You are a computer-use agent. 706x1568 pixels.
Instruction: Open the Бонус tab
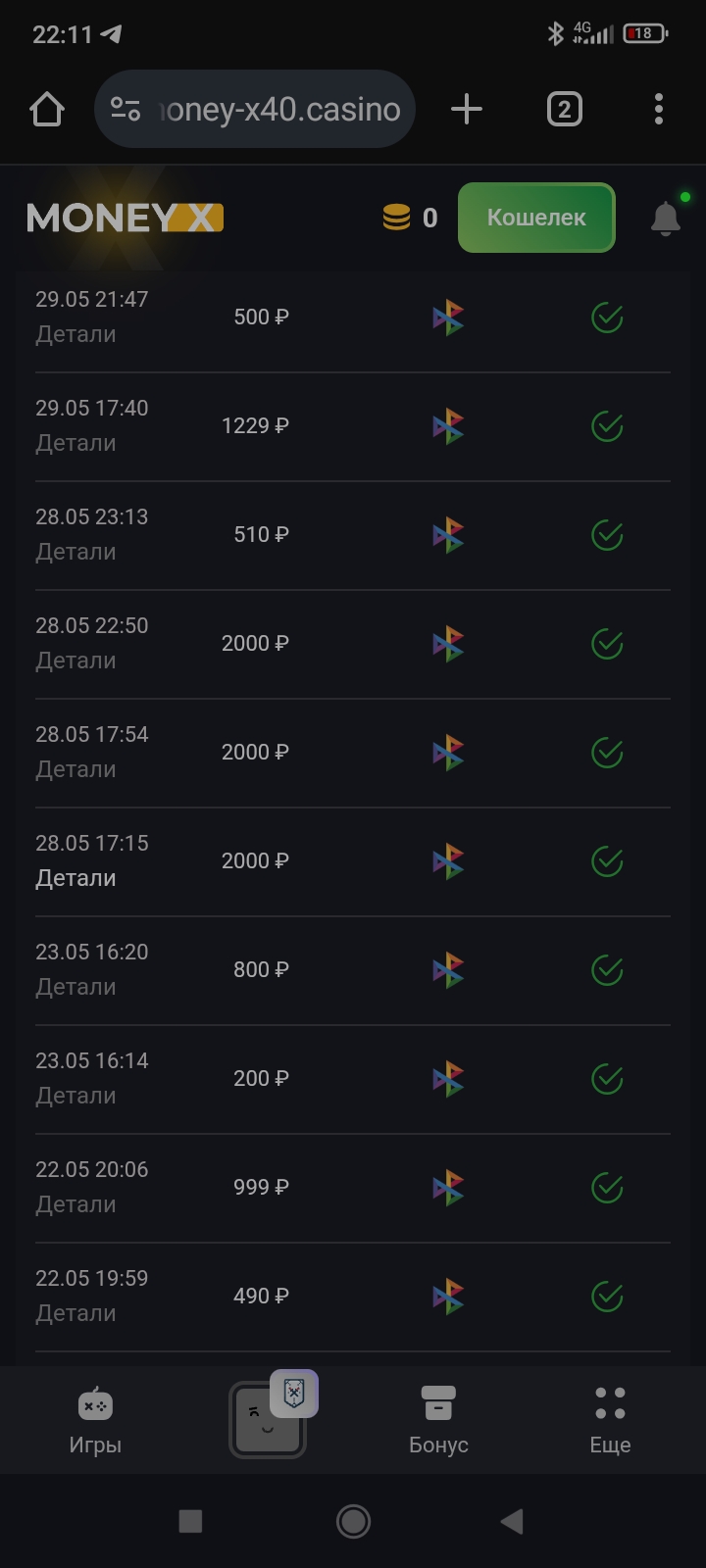tap(438, 1420)
